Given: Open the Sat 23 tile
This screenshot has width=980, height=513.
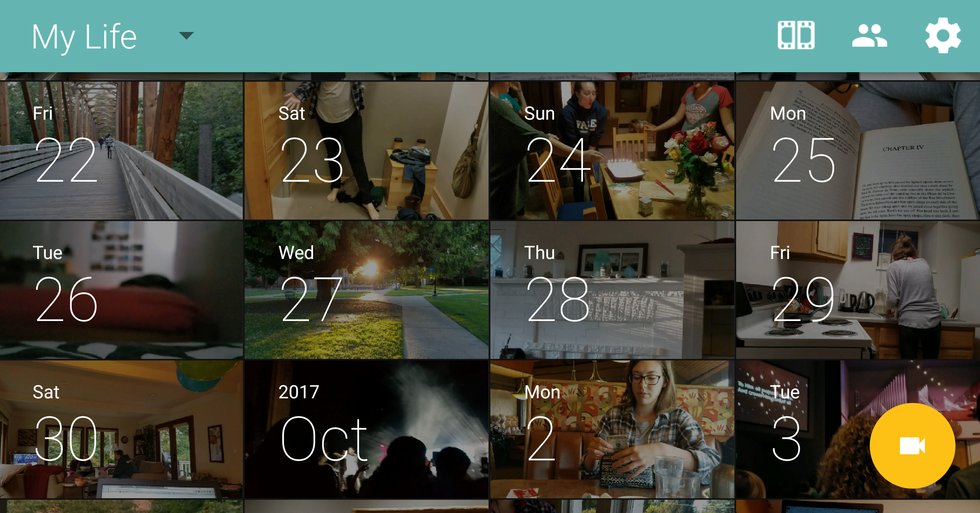Looking at the screenshot, I should pos(366,150).
